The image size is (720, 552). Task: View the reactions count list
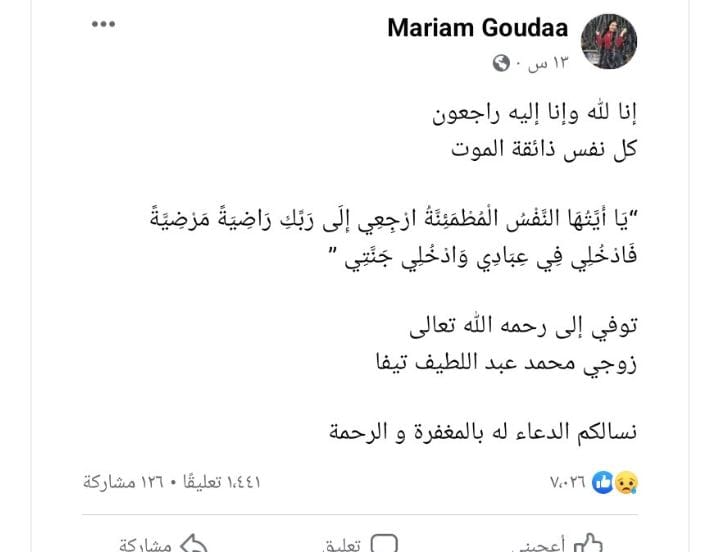[594, 482]
